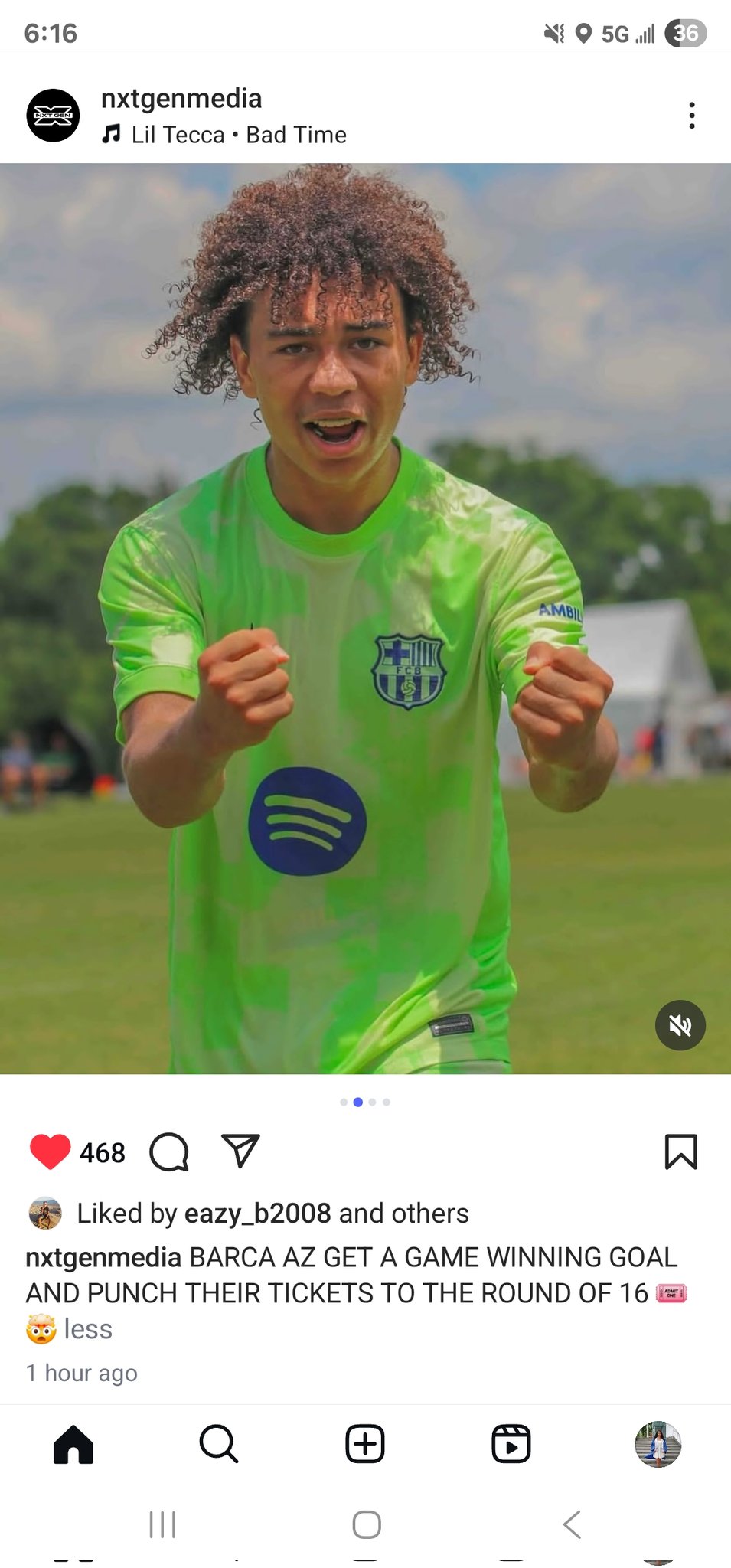This screenshot has height=1568, width=731.
Task: Open your profile tab
Action: click(658, 1445)
